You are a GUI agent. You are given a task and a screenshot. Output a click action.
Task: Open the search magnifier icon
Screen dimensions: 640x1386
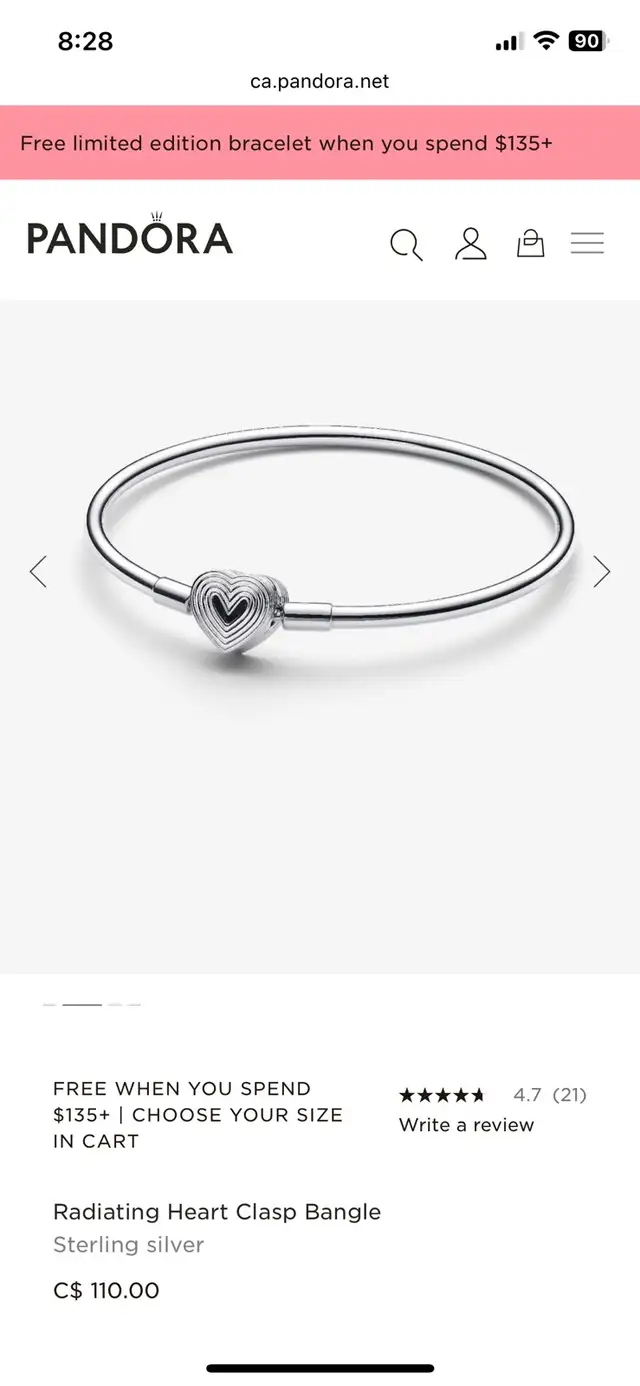tap(406, 244)
